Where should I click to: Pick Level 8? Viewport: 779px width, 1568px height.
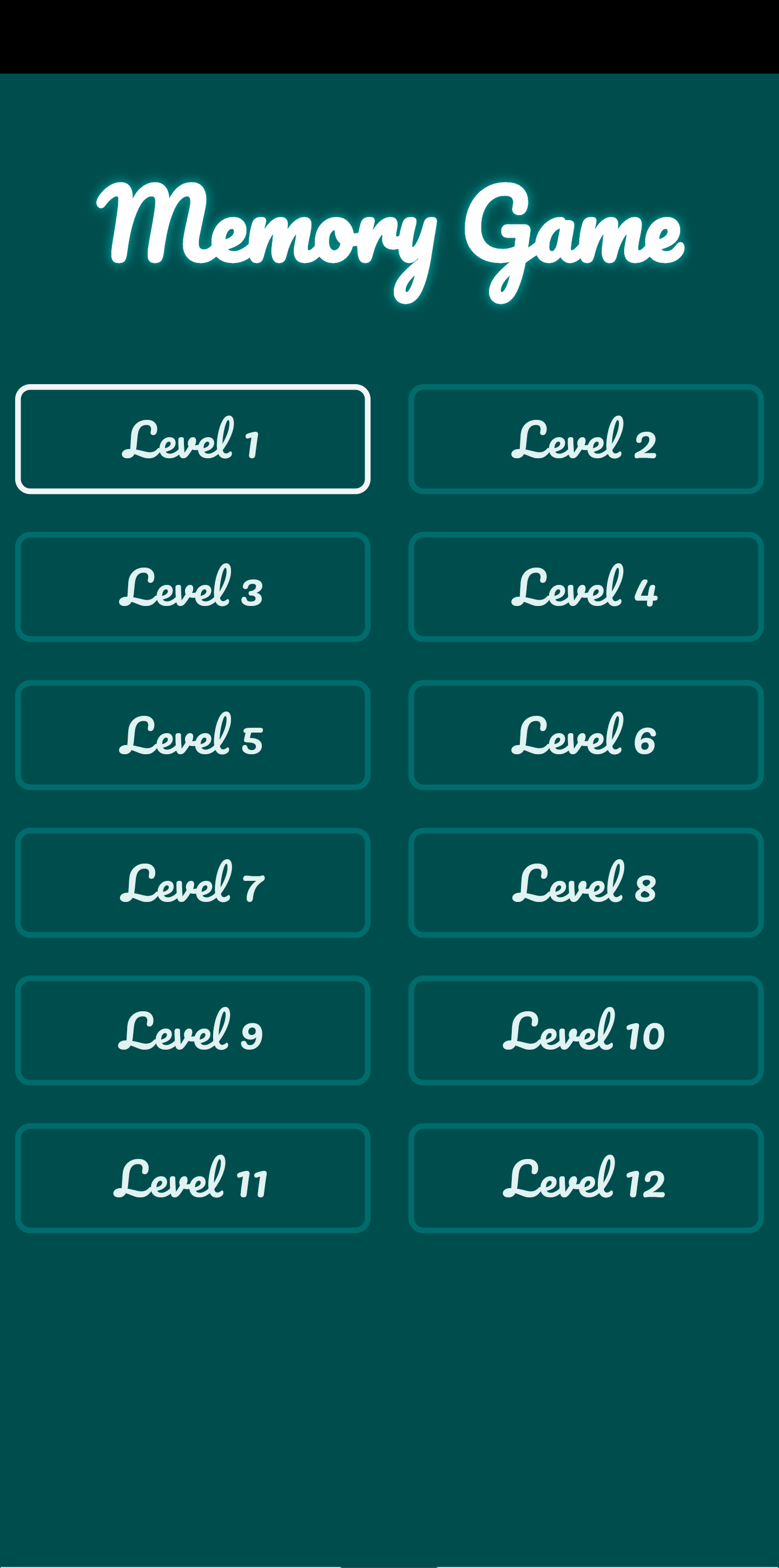click(585, 882)
